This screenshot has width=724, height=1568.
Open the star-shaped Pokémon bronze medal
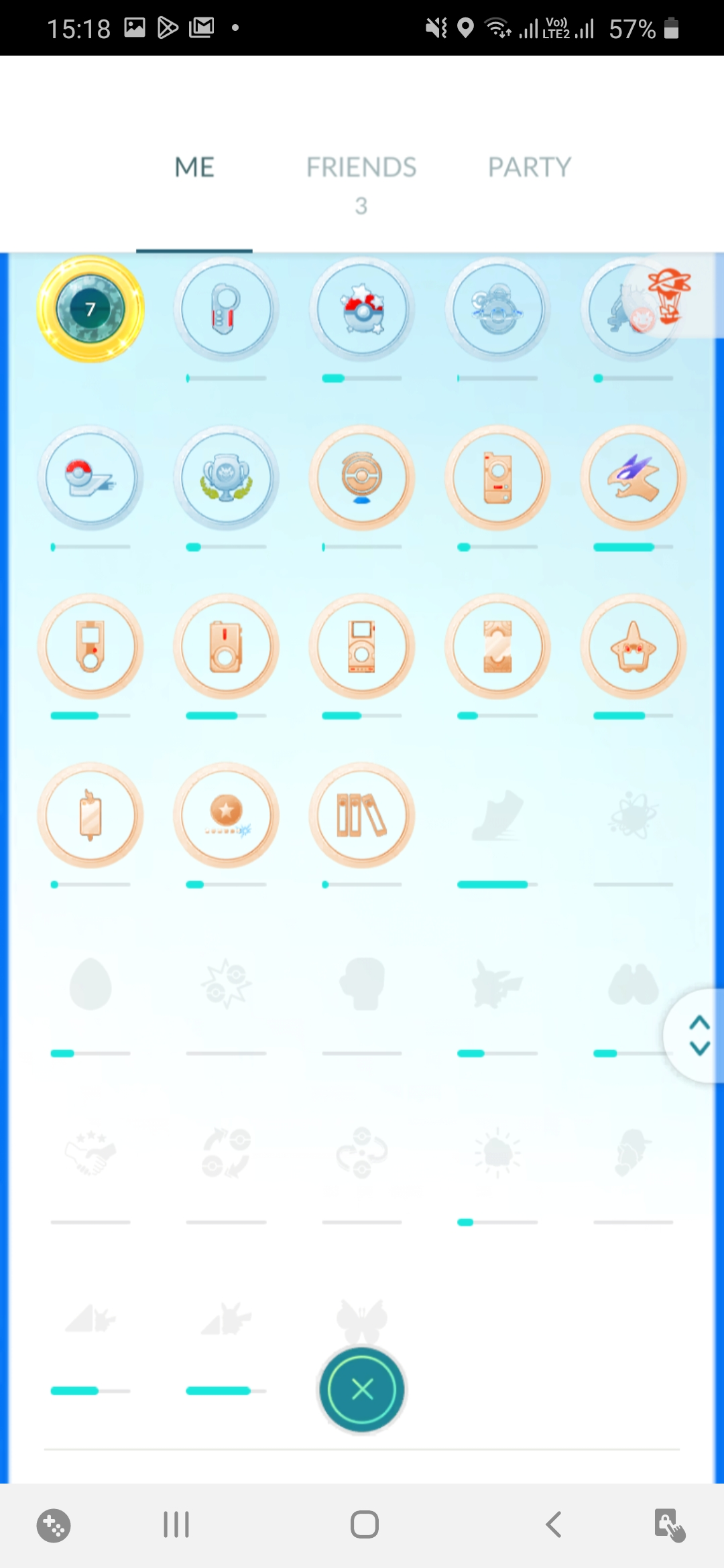633,647
